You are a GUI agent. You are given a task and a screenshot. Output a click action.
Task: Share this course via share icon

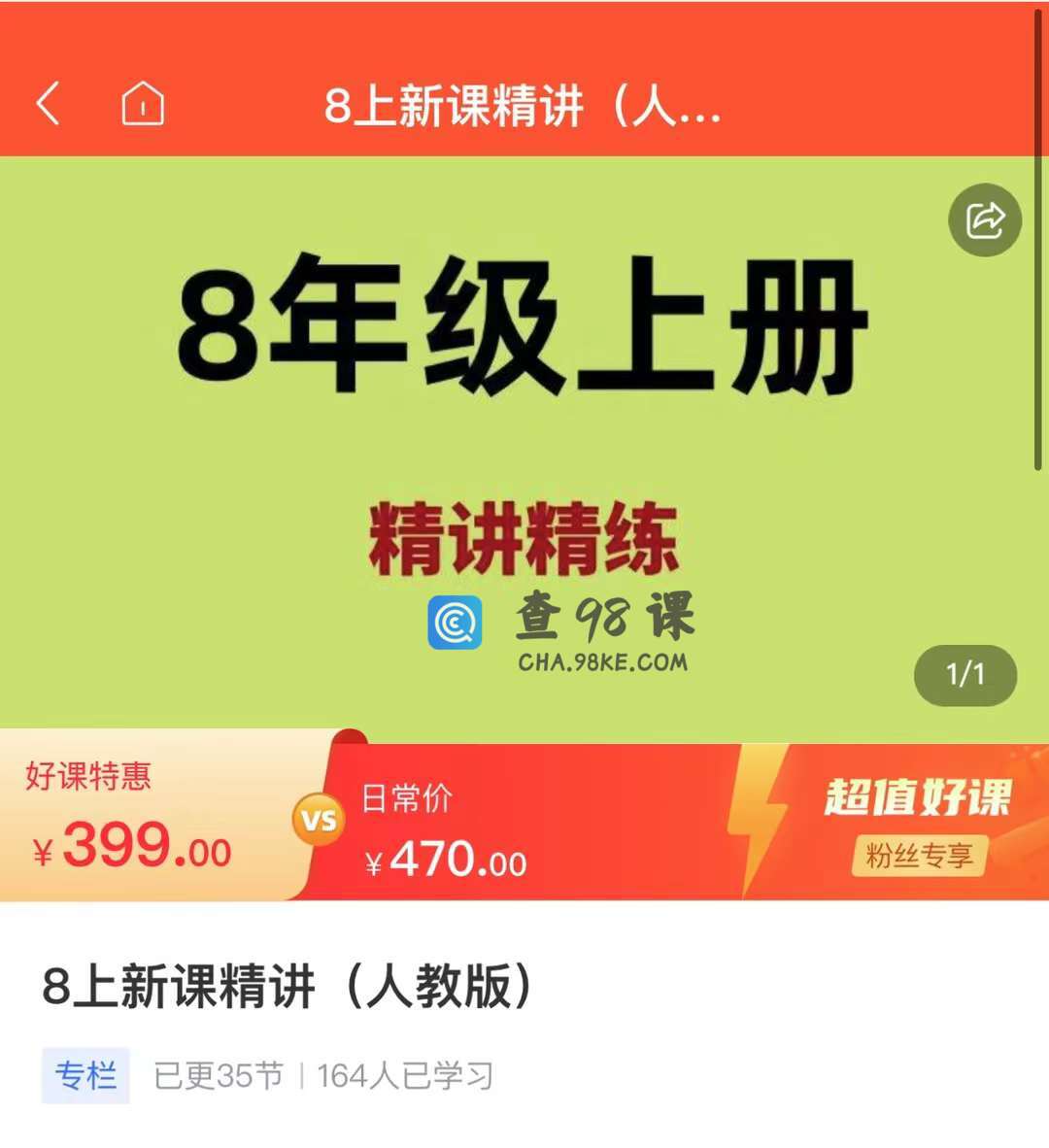click(984, 220)
